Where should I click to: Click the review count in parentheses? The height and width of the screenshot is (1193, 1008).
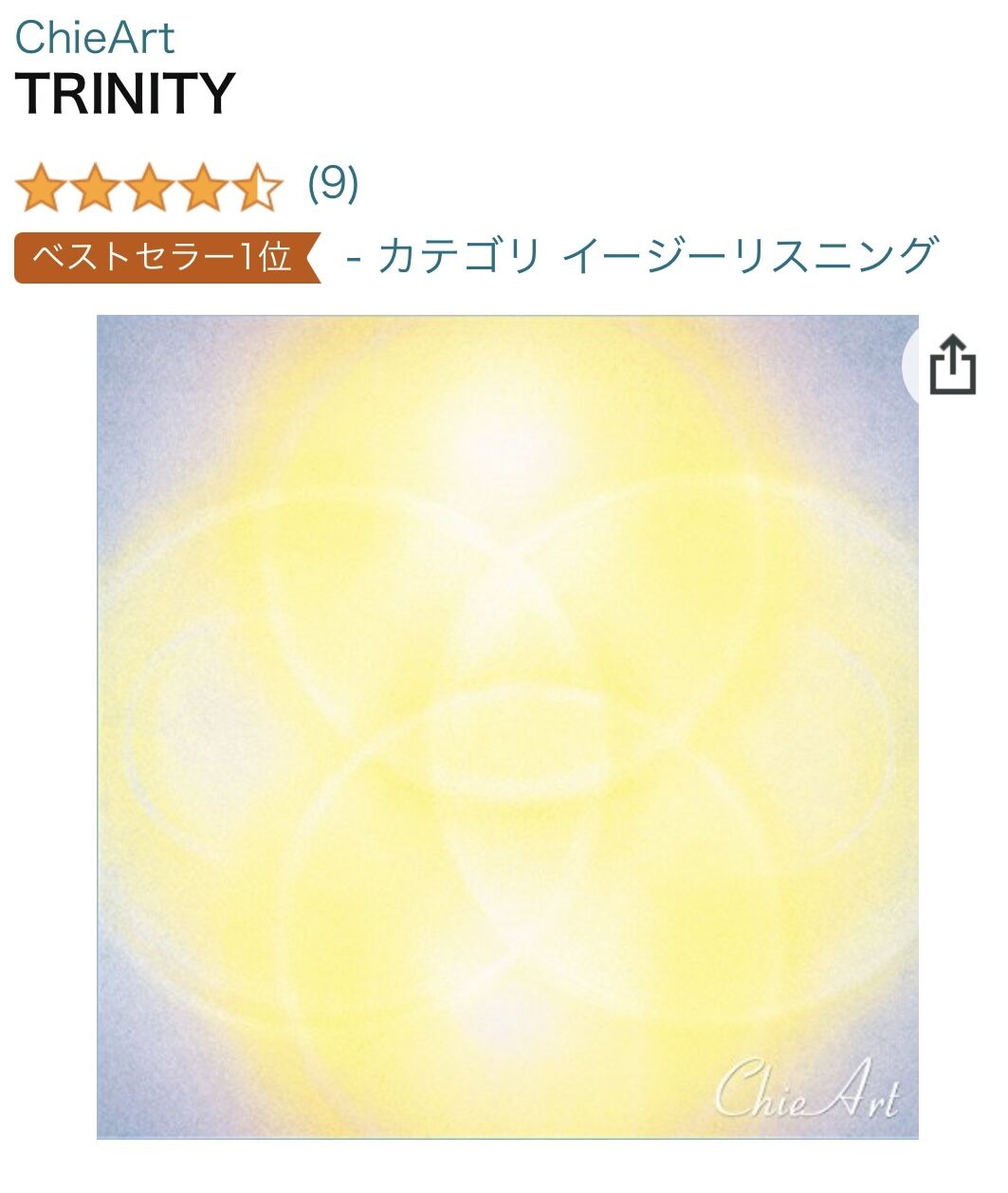coord(328,186)
